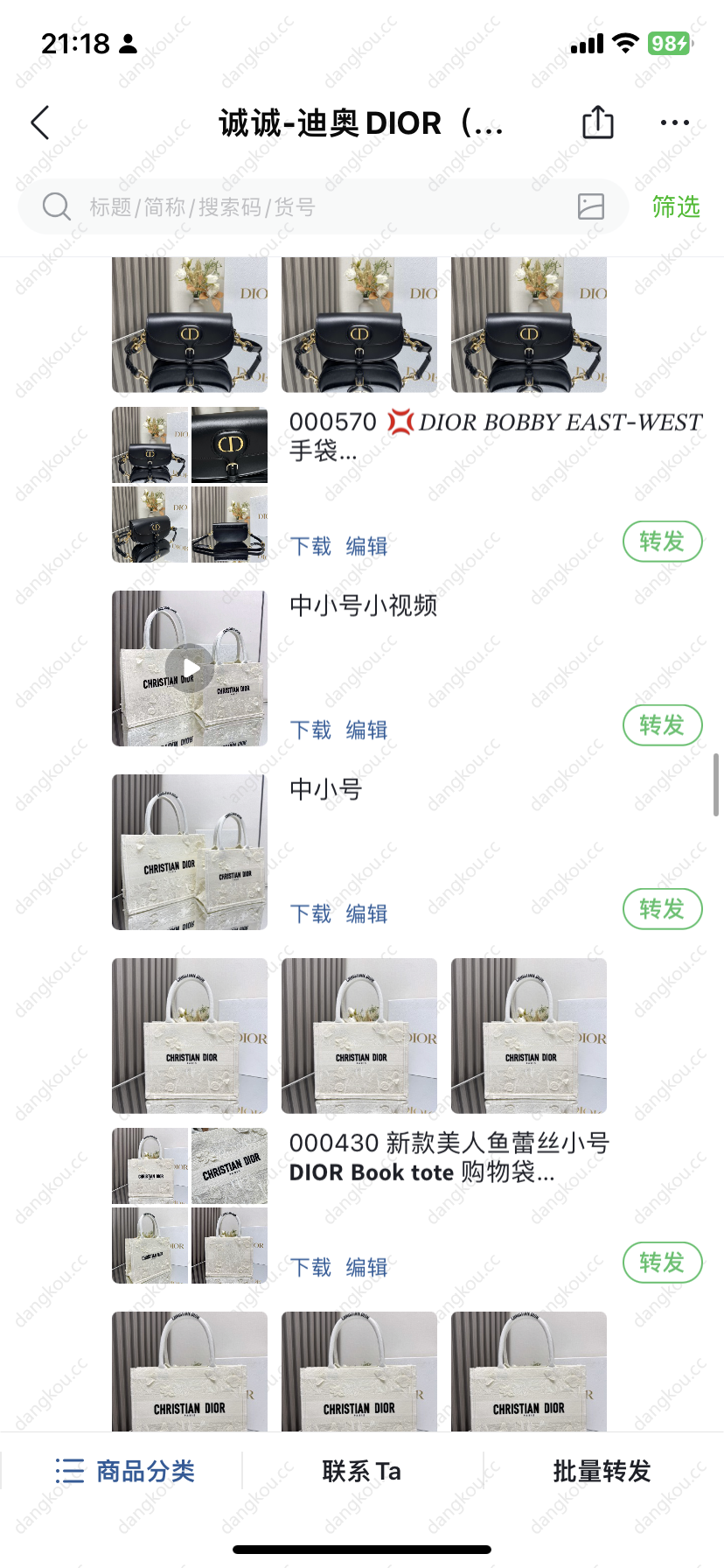The width and height of the screenshot is (724, 1568).
Task: Share this store page
Action: tap(598, 122)
